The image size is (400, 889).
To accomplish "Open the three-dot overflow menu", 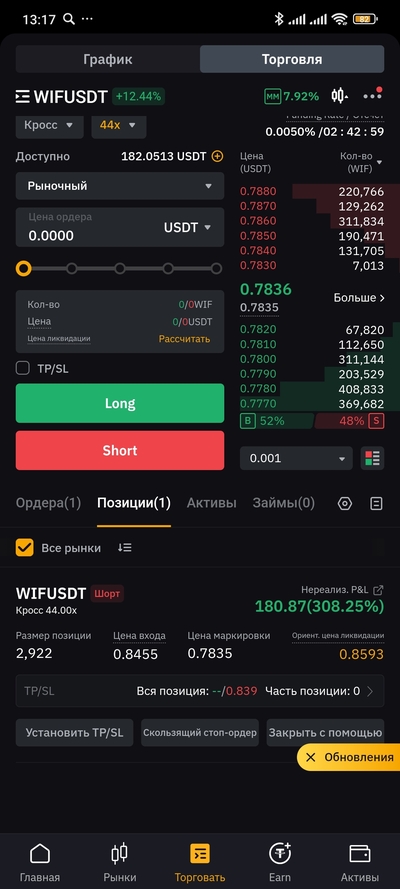I will point(372,96).
